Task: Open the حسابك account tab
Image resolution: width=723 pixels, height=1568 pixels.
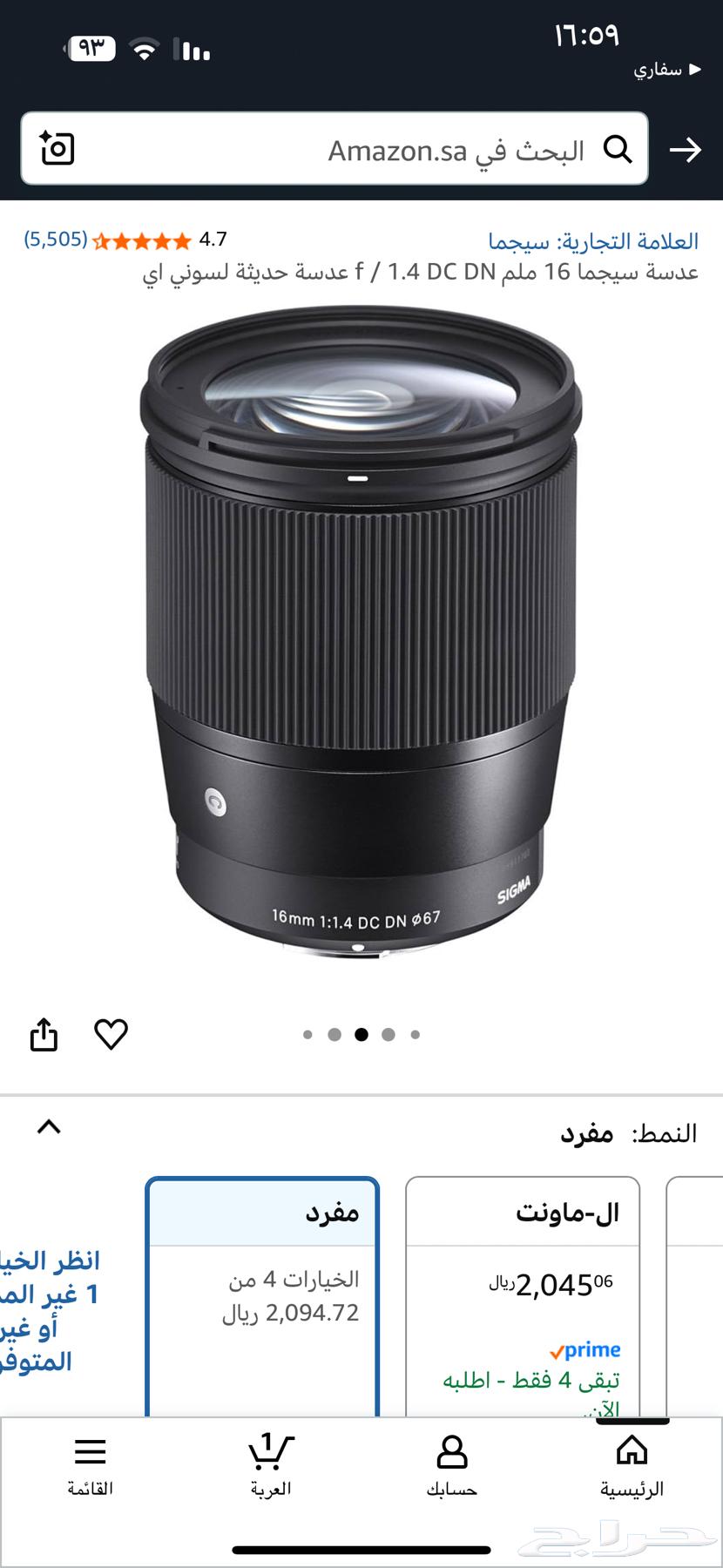Action: (451, 1465)
